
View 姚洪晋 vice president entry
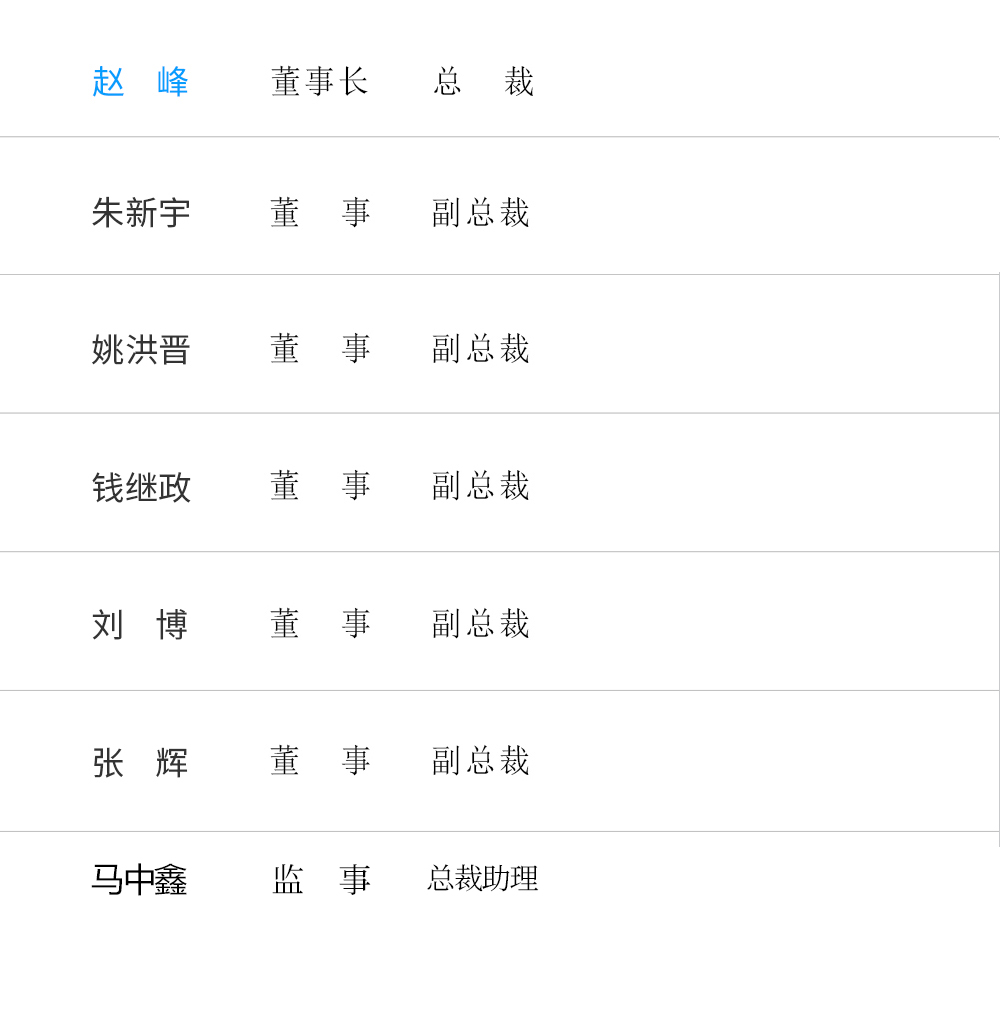(141, 350)
